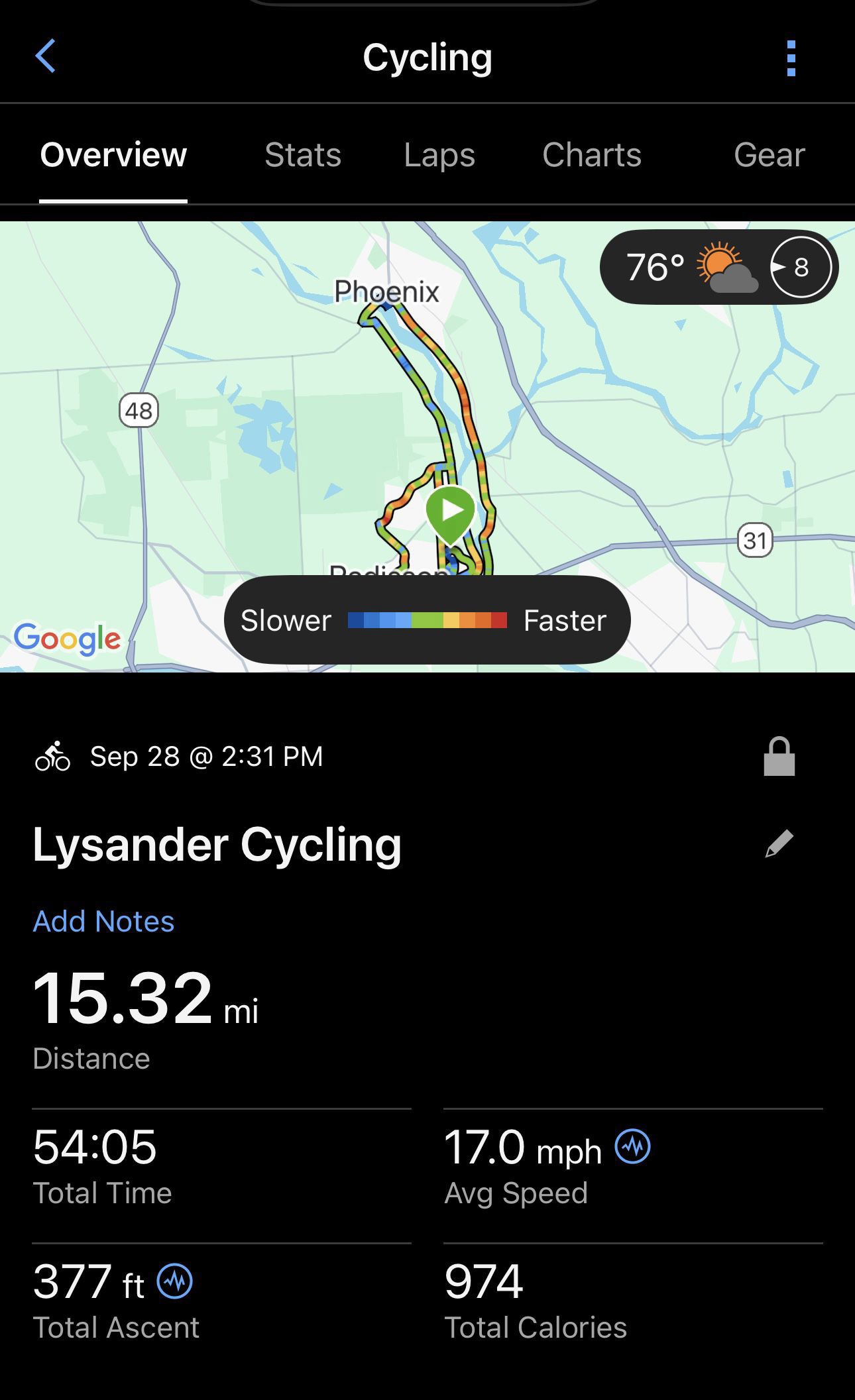The image size is (855, 1400).
Task: Select the Overview tab
Action: click(113, 155)
